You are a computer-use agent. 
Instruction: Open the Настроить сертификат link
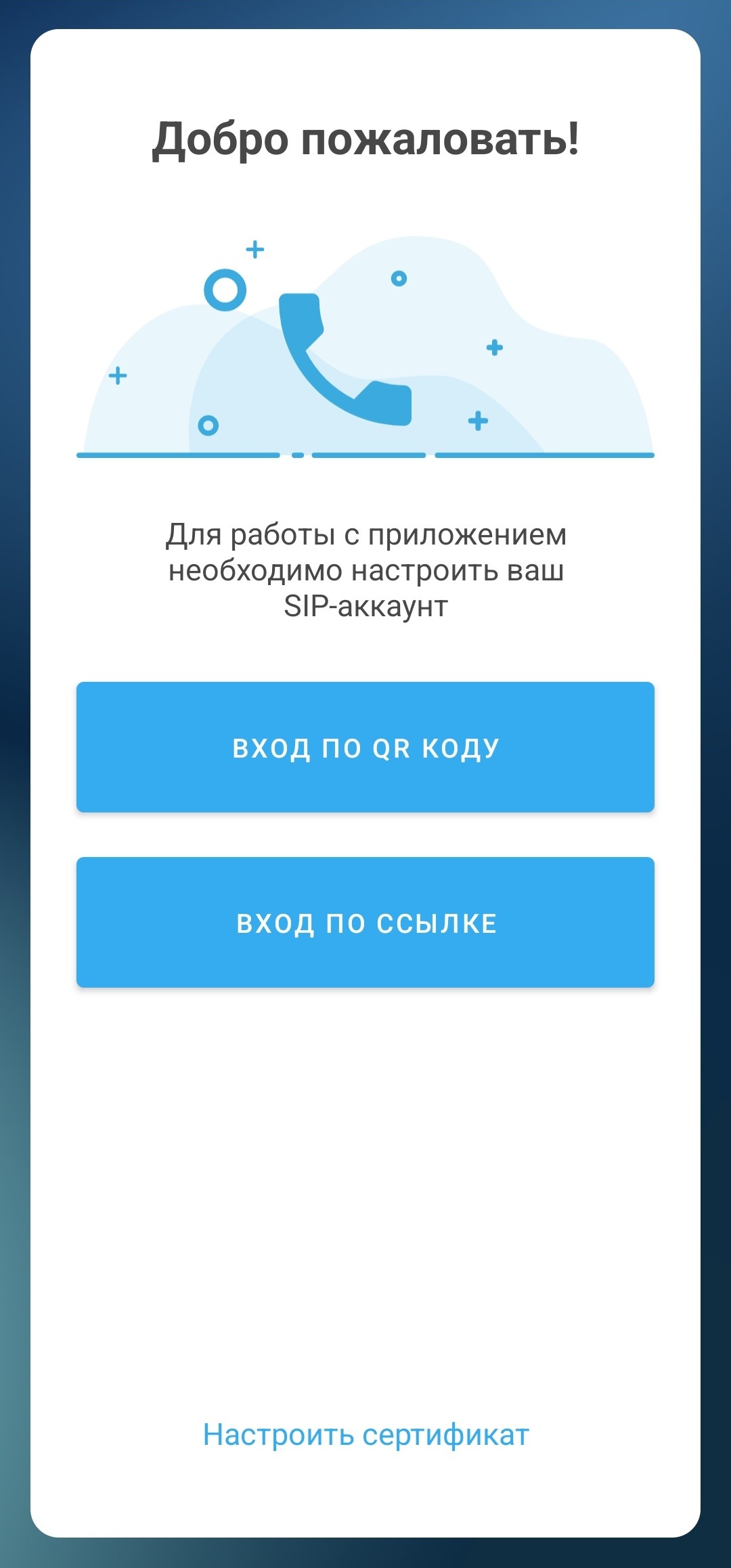[x=365, y=1435]
